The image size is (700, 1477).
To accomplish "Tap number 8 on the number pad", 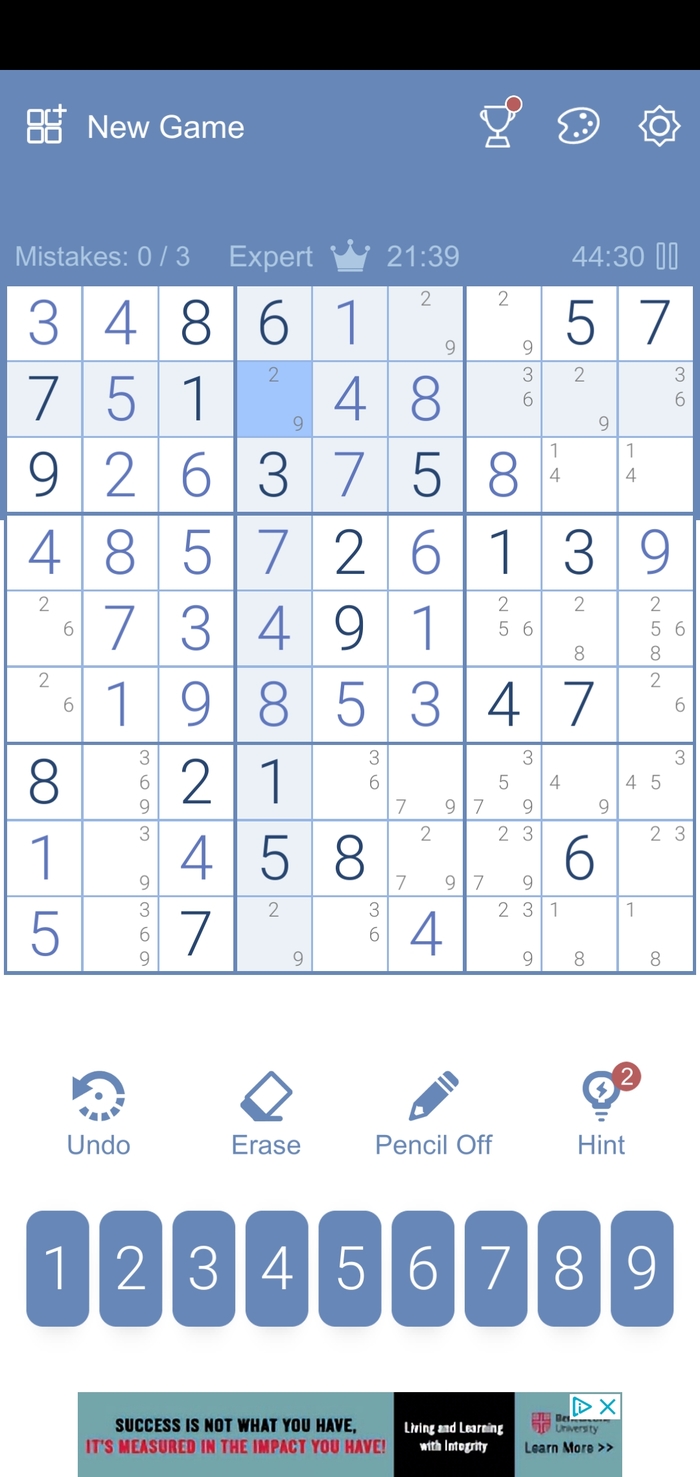I will click(569, 1268).
